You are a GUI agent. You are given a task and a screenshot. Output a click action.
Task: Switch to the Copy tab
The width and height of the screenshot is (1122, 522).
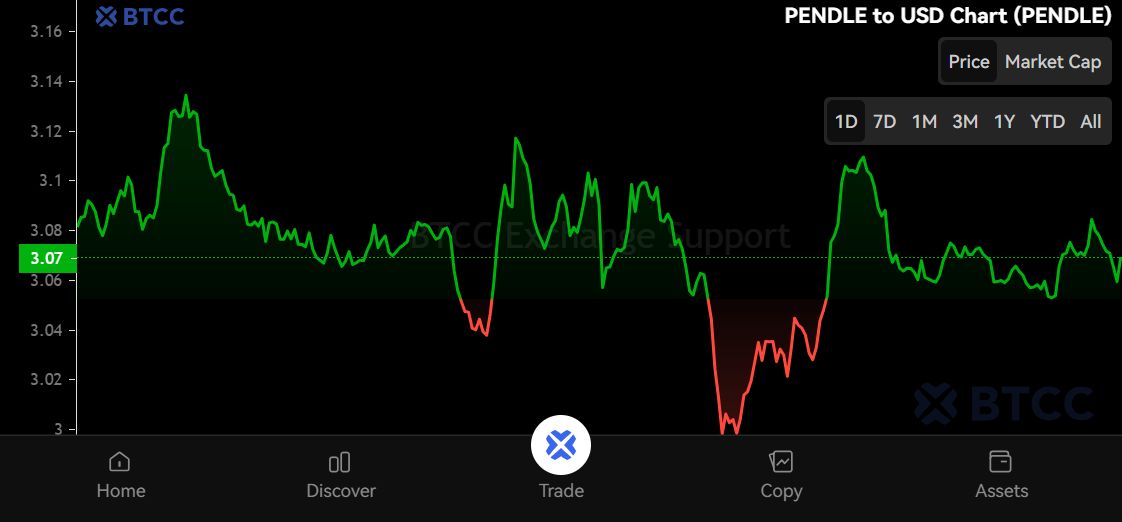point(781,475)
